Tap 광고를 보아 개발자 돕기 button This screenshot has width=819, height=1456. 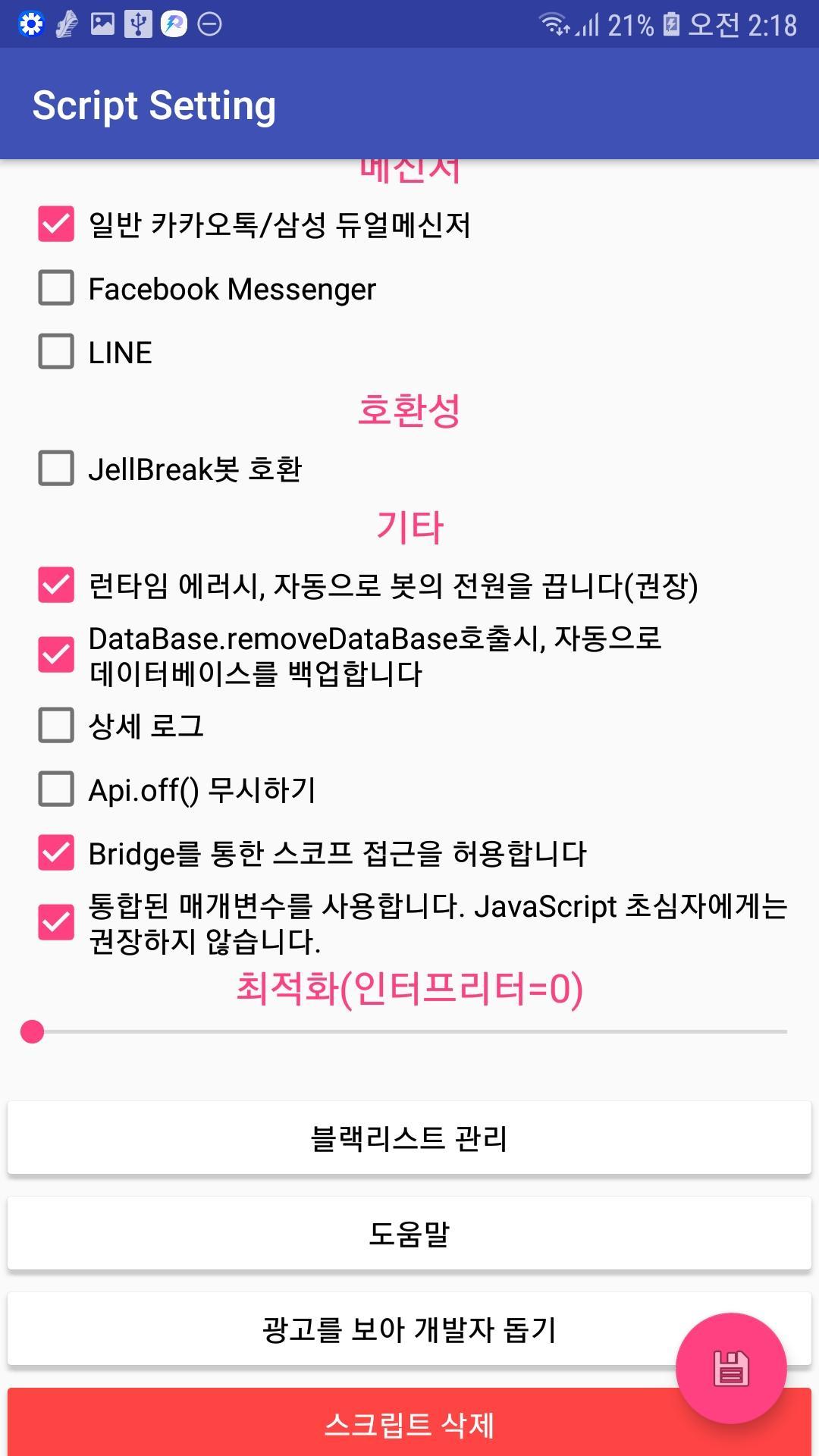click(409, 1329)
